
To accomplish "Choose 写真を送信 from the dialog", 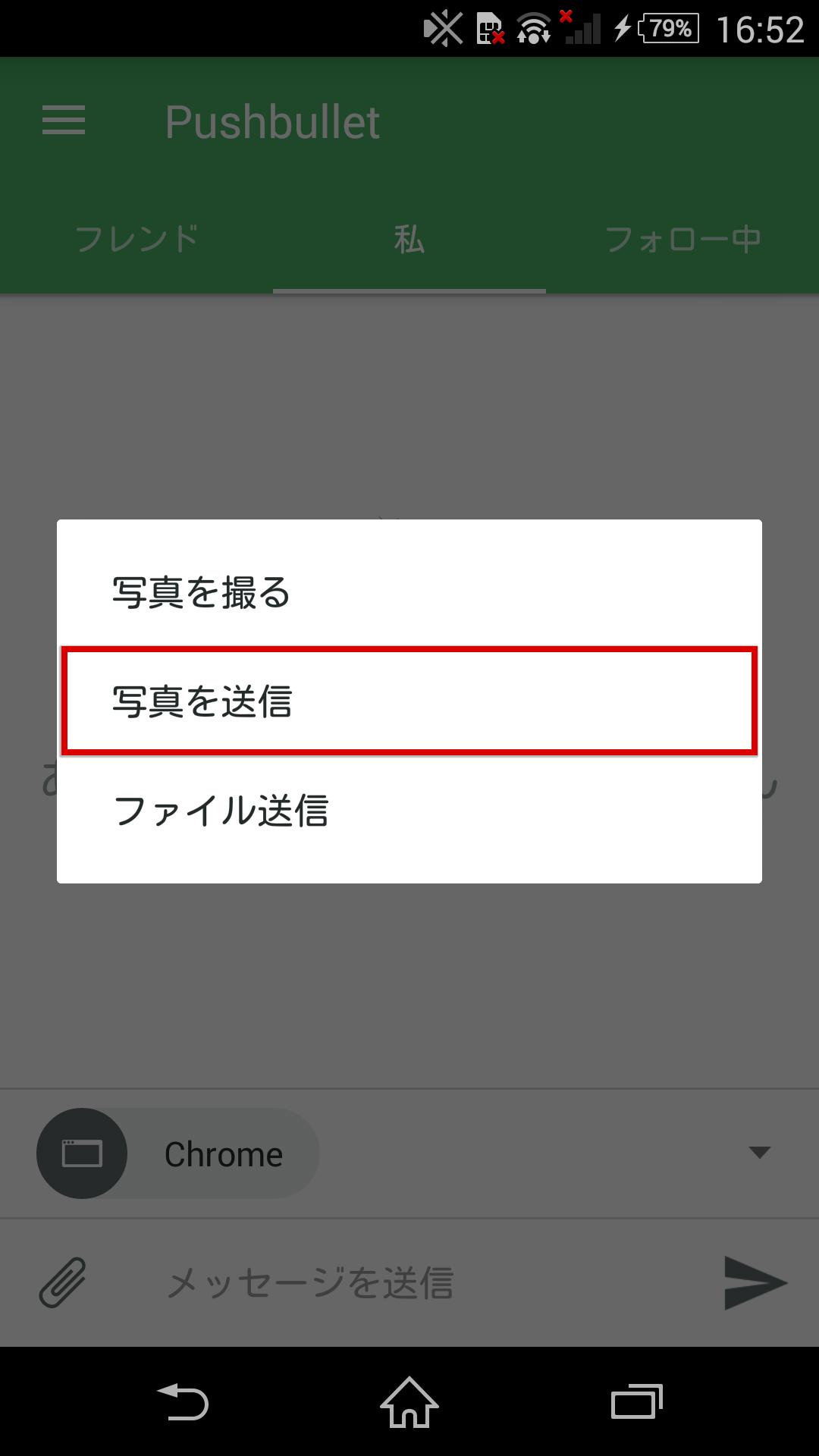I will coord(409,701).
